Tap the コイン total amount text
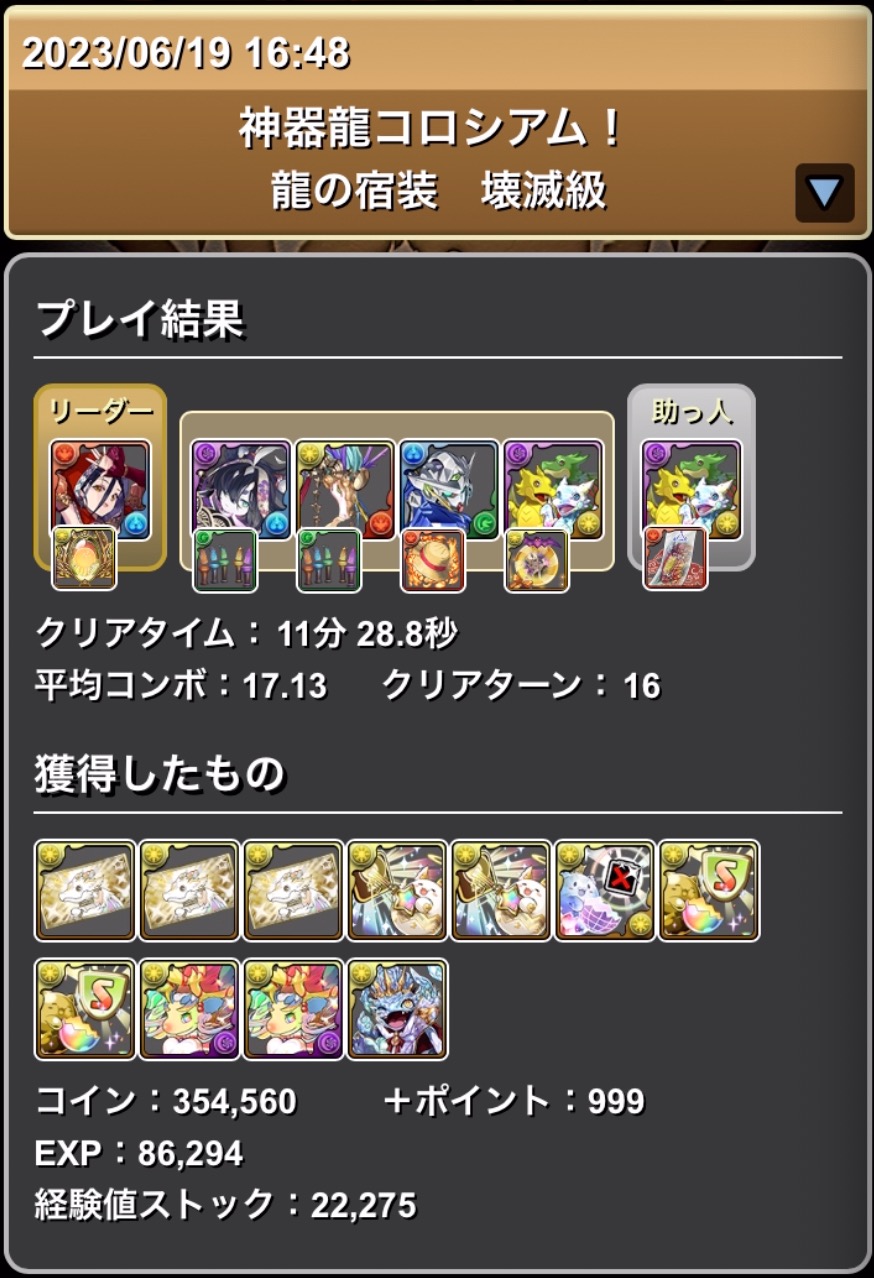The height and width of the screenshot is (1278, 874). pyautogui.click(x=165, y=1103)
